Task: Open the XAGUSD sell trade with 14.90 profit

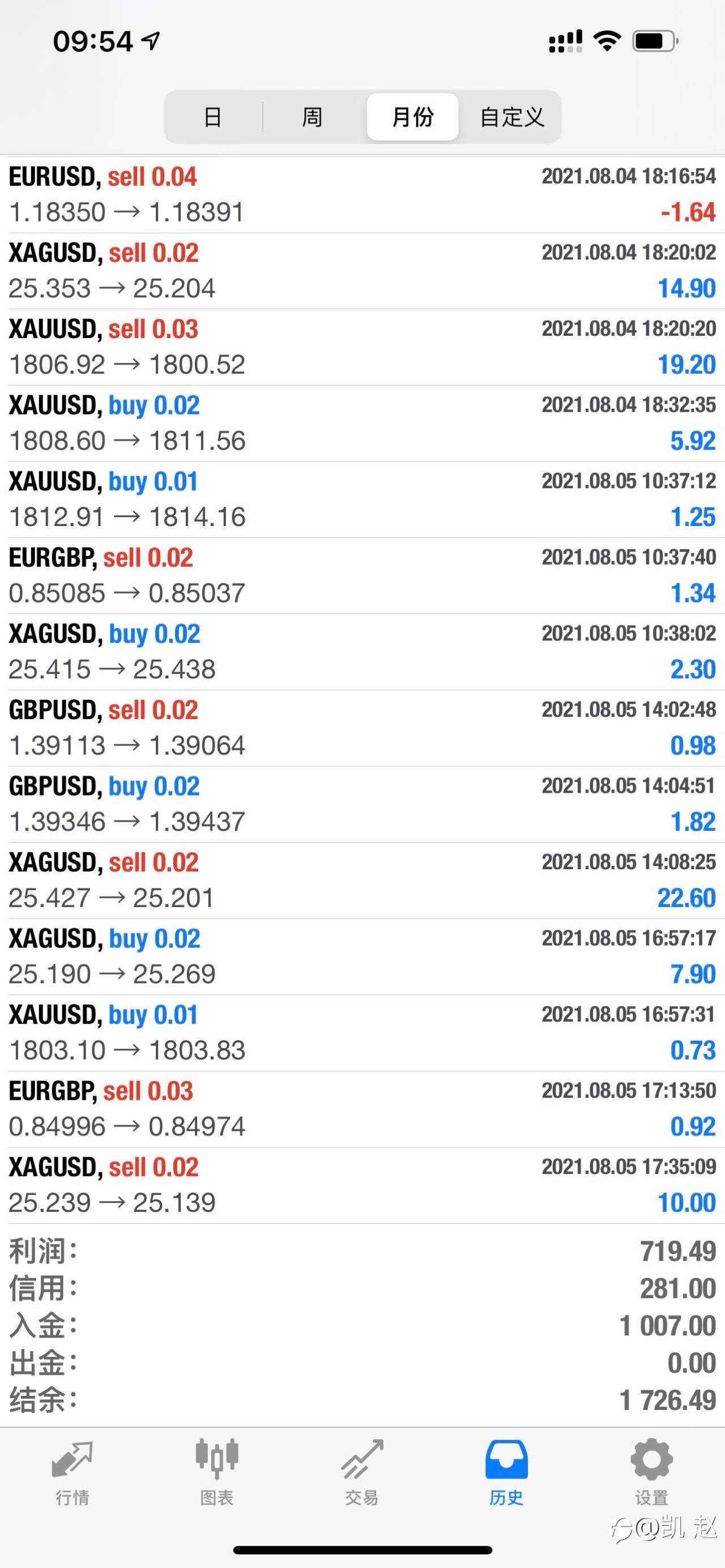Action: 362,271
